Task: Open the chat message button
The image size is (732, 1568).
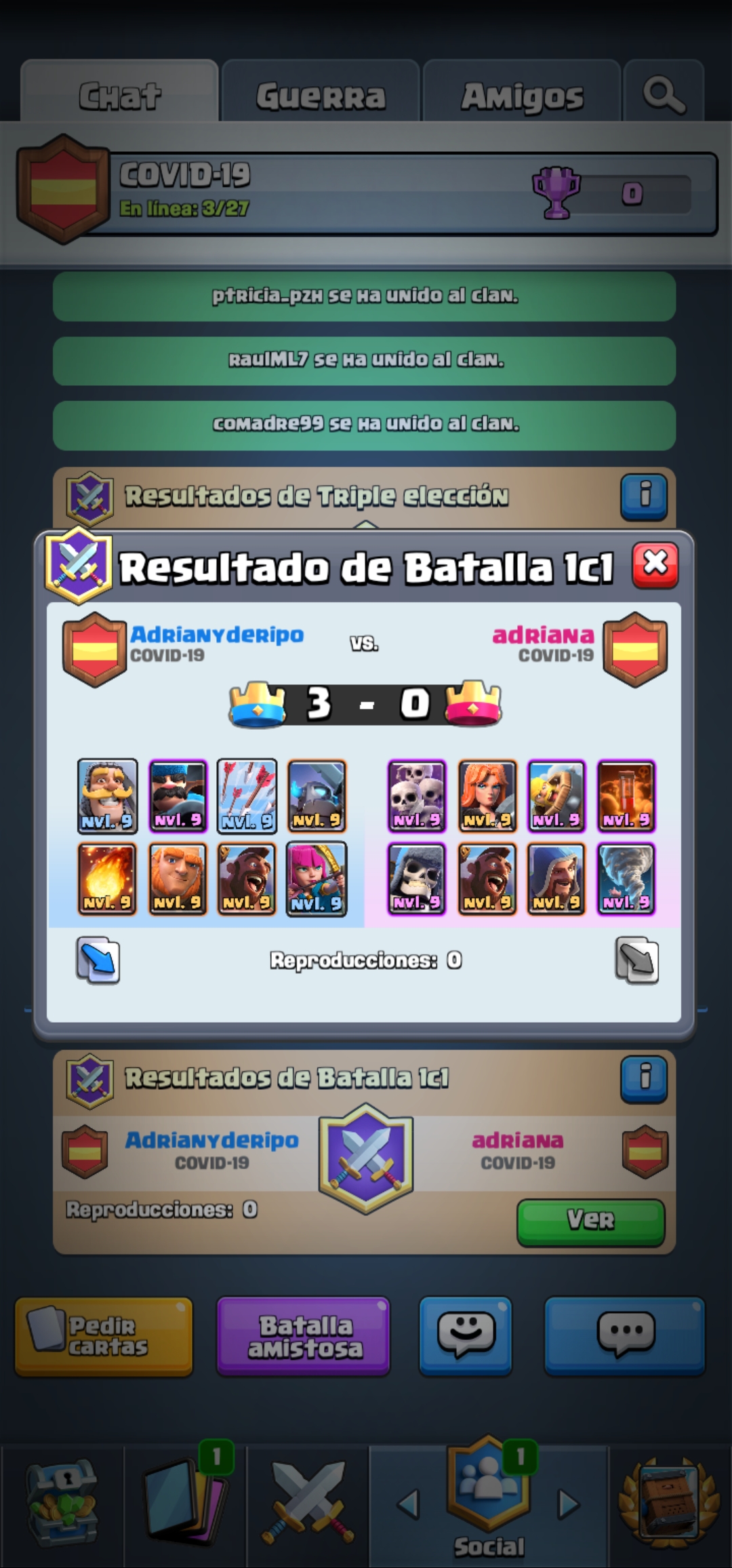Action: click(625, 1337)
